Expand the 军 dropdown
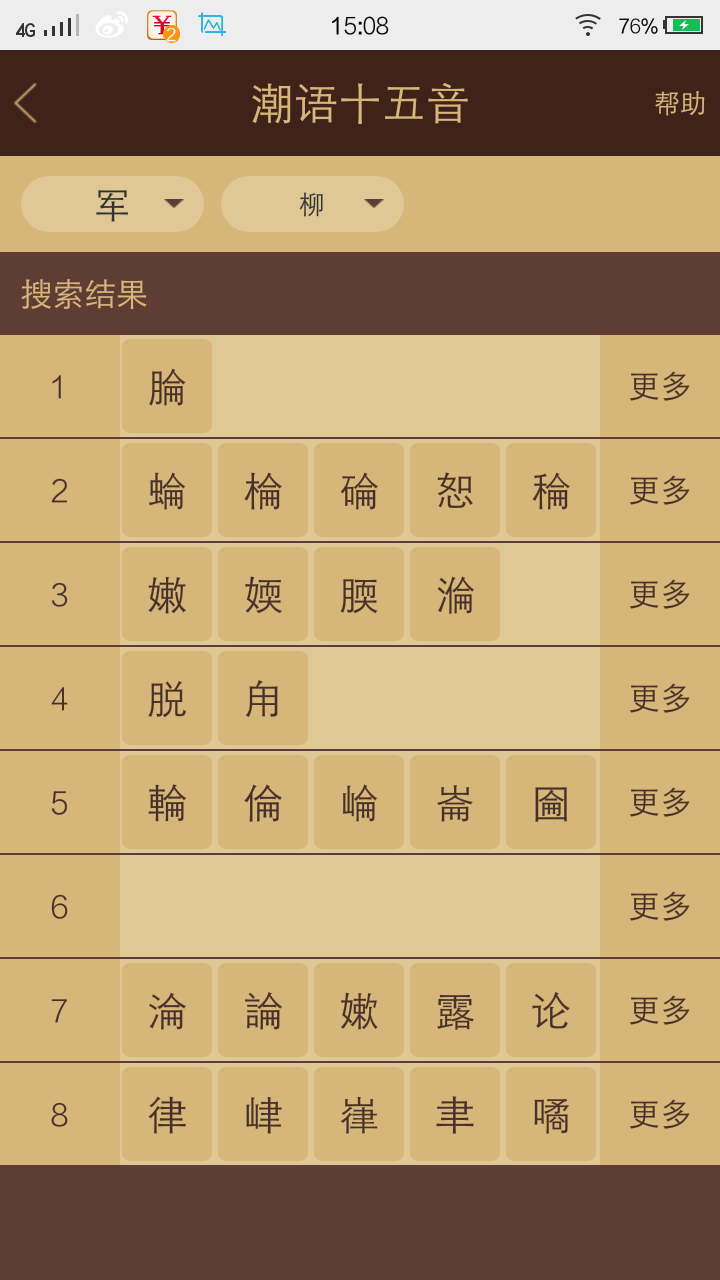720x1280 pixels. tap(112, 204)
